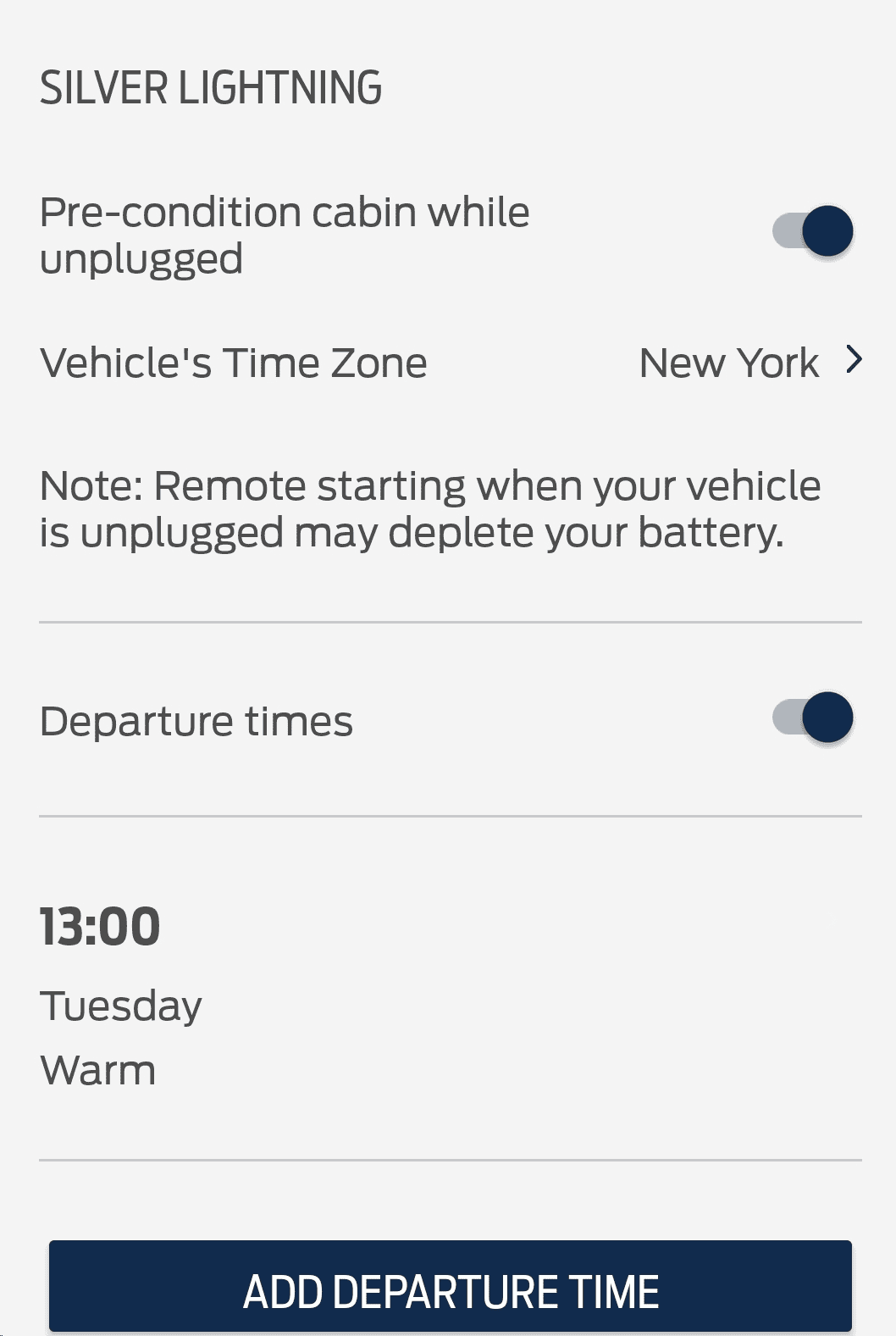896x1336 pixels.
Task: Open the Vehicle's Time Zone row
Action: coord(423,363)
